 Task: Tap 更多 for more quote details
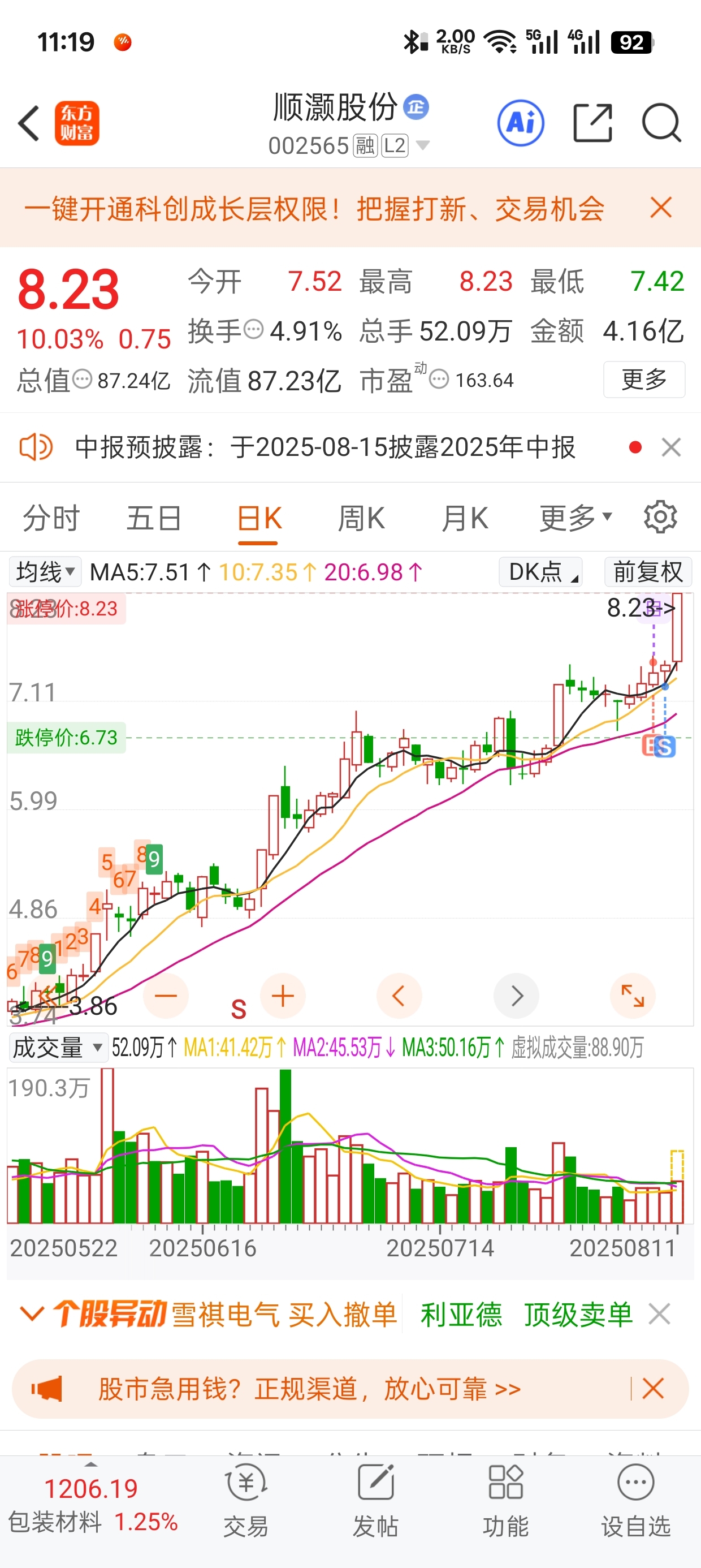coord(644,380)
